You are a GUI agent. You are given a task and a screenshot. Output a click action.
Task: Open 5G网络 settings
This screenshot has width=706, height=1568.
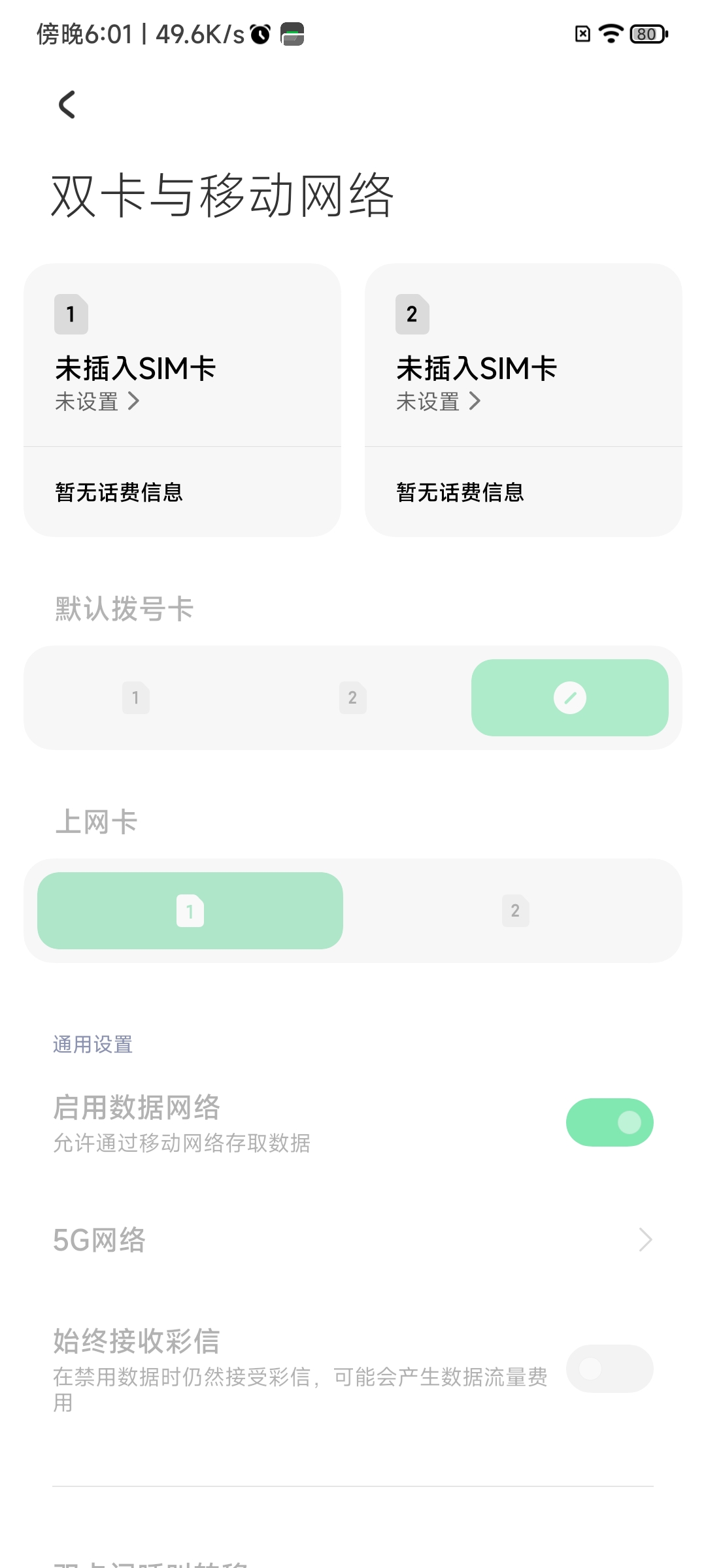(353, 1240)
